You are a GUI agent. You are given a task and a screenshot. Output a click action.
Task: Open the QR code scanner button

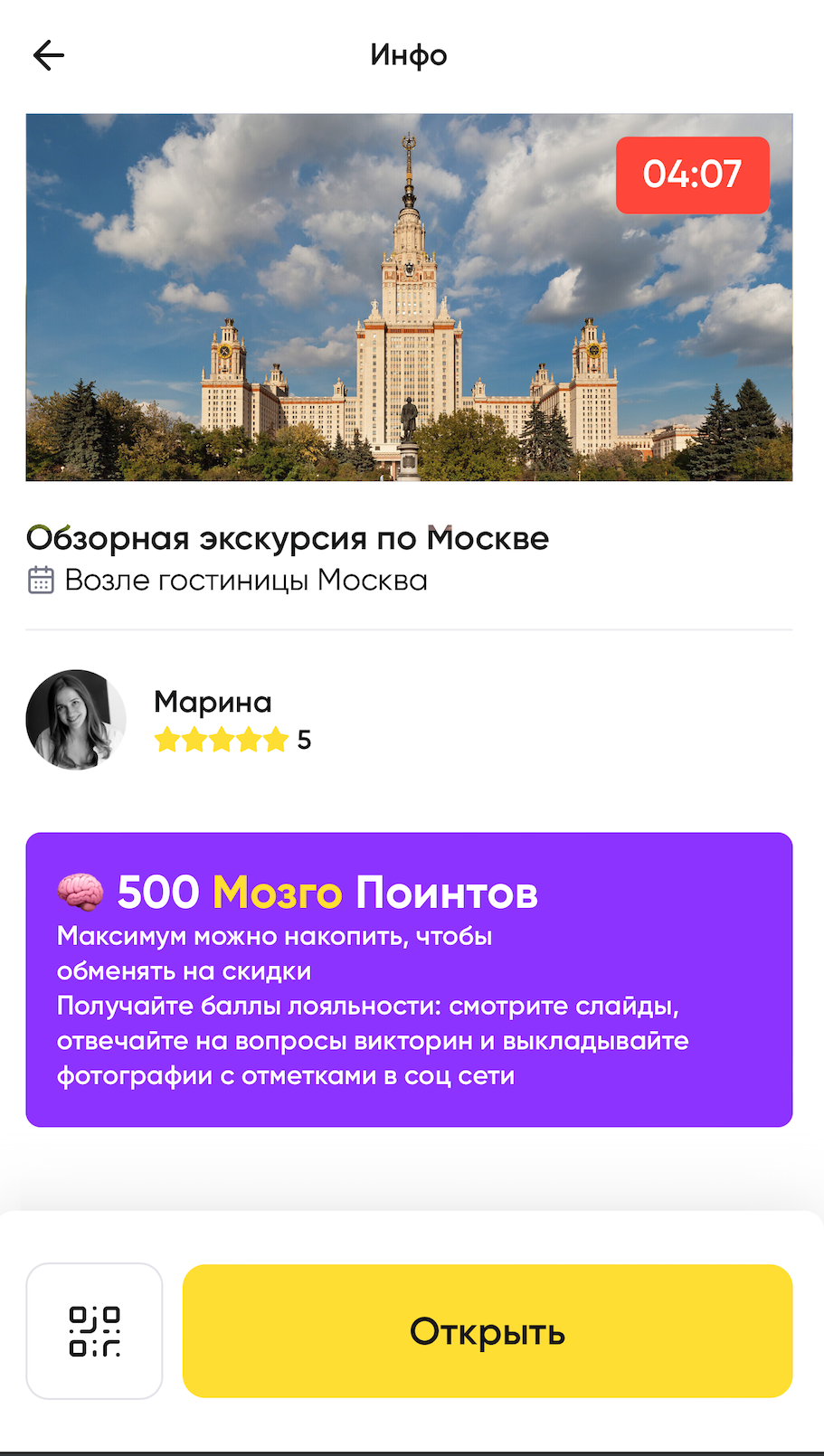pos(94,1331)
